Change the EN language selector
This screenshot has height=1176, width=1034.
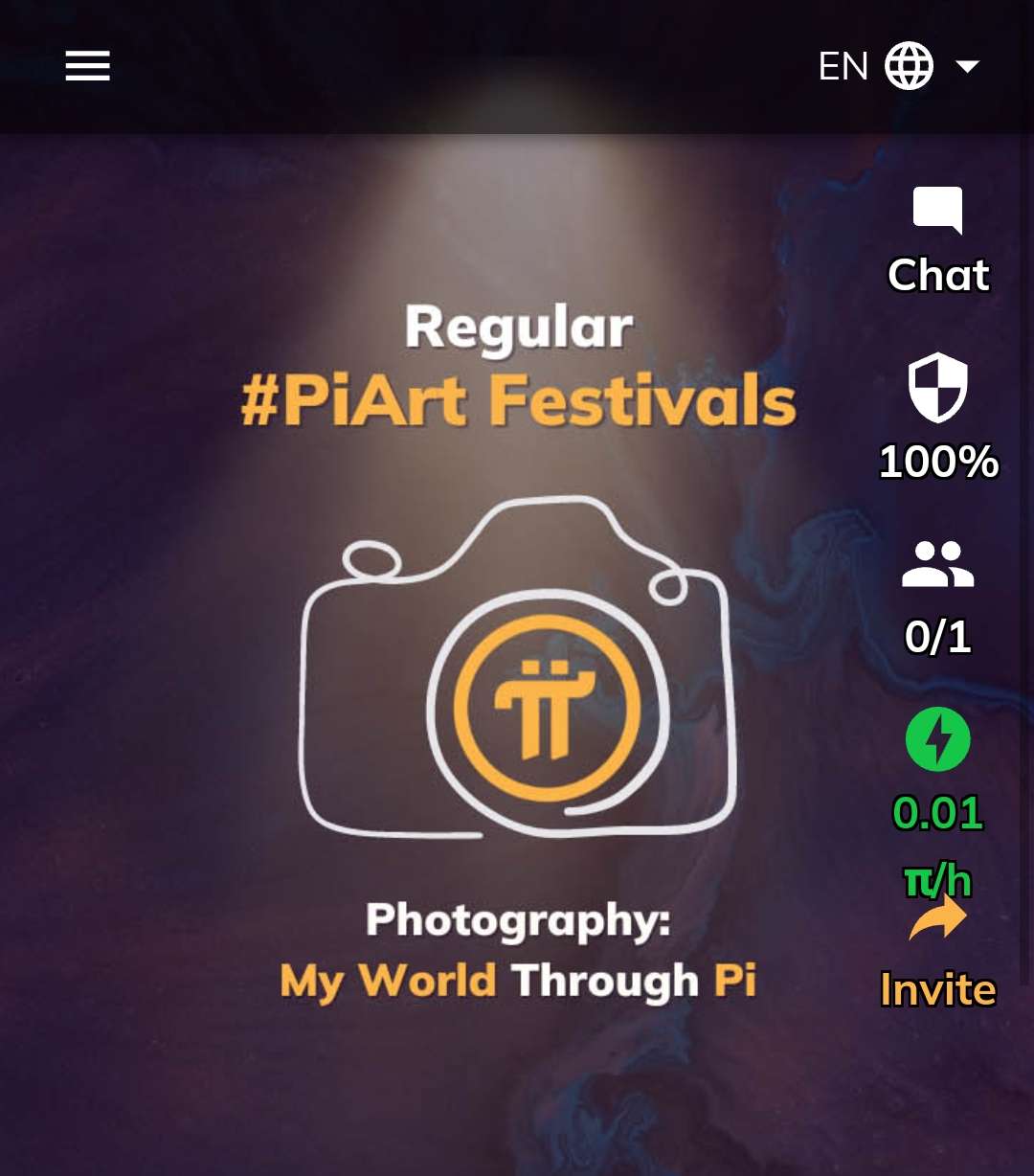point(898,66)
